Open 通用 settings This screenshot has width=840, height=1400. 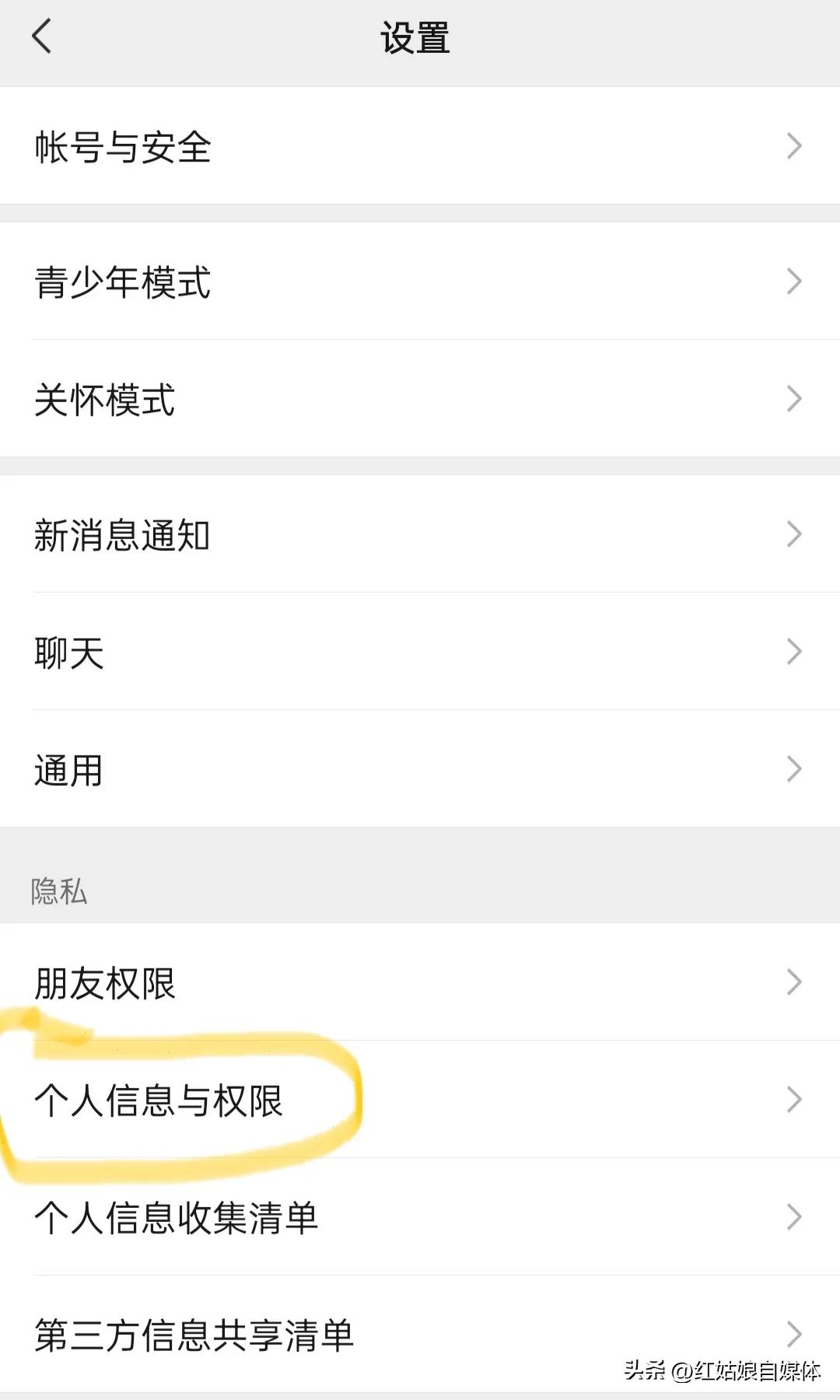[x=420, y=769]
